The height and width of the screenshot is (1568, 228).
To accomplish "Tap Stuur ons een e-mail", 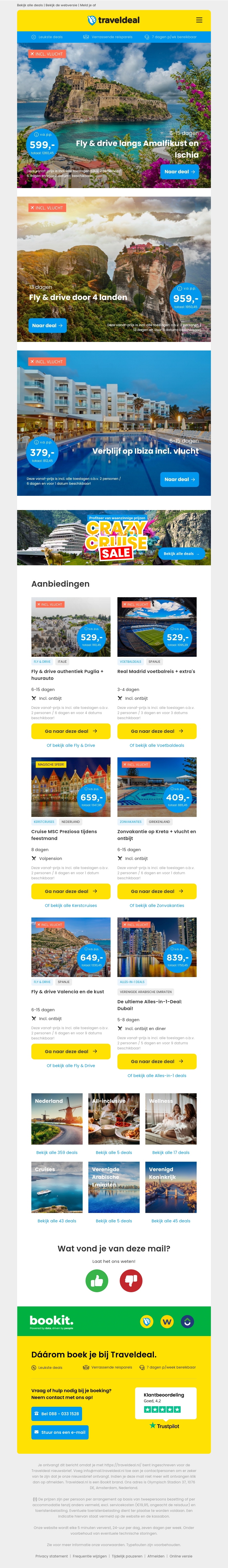I will pos(60,1432).
